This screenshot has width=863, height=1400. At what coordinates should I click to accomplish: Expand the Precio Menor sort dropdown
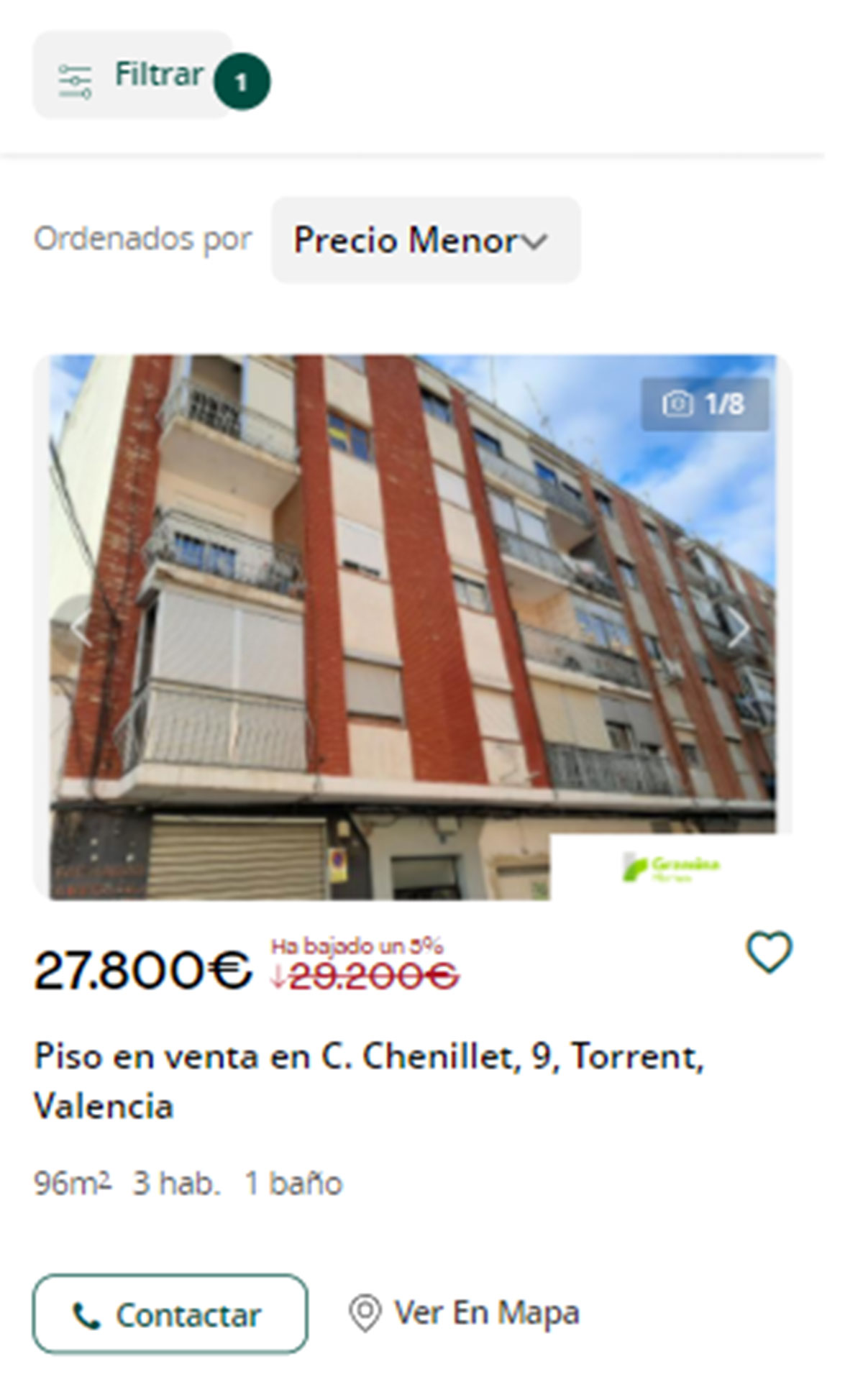coord(425,240)
